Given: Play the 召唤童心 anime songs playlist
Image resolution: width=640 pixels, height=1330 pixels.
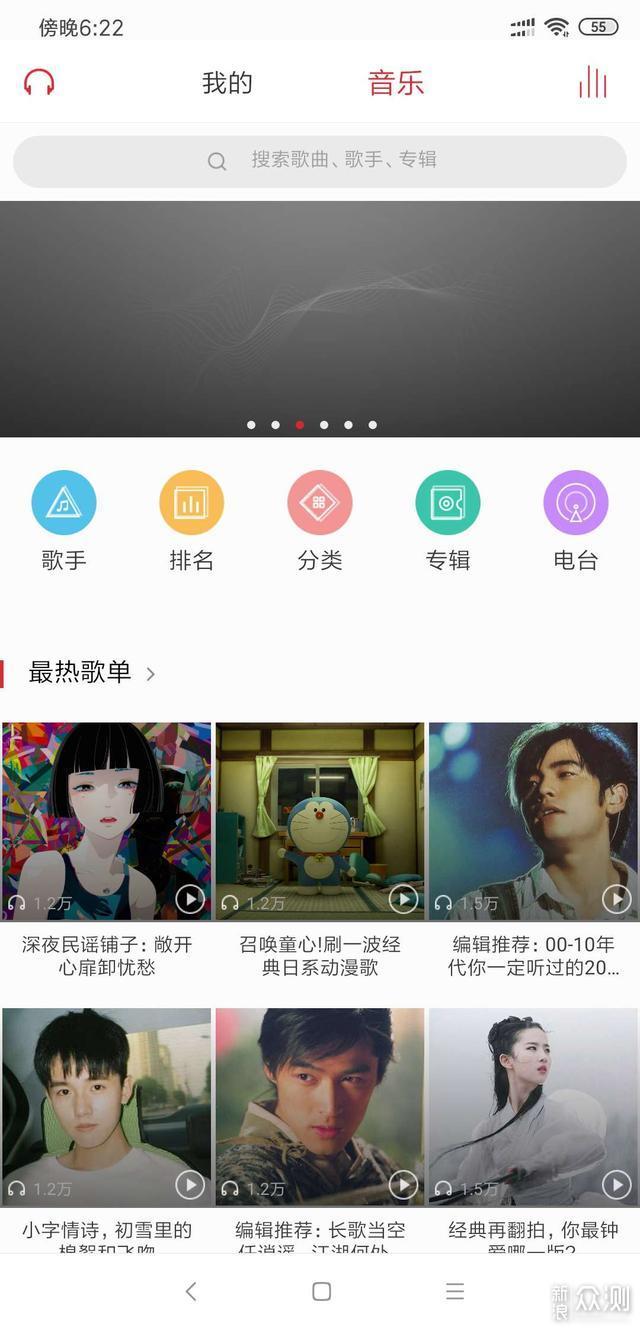Looking at the screenshot, I should coord(403,900).
